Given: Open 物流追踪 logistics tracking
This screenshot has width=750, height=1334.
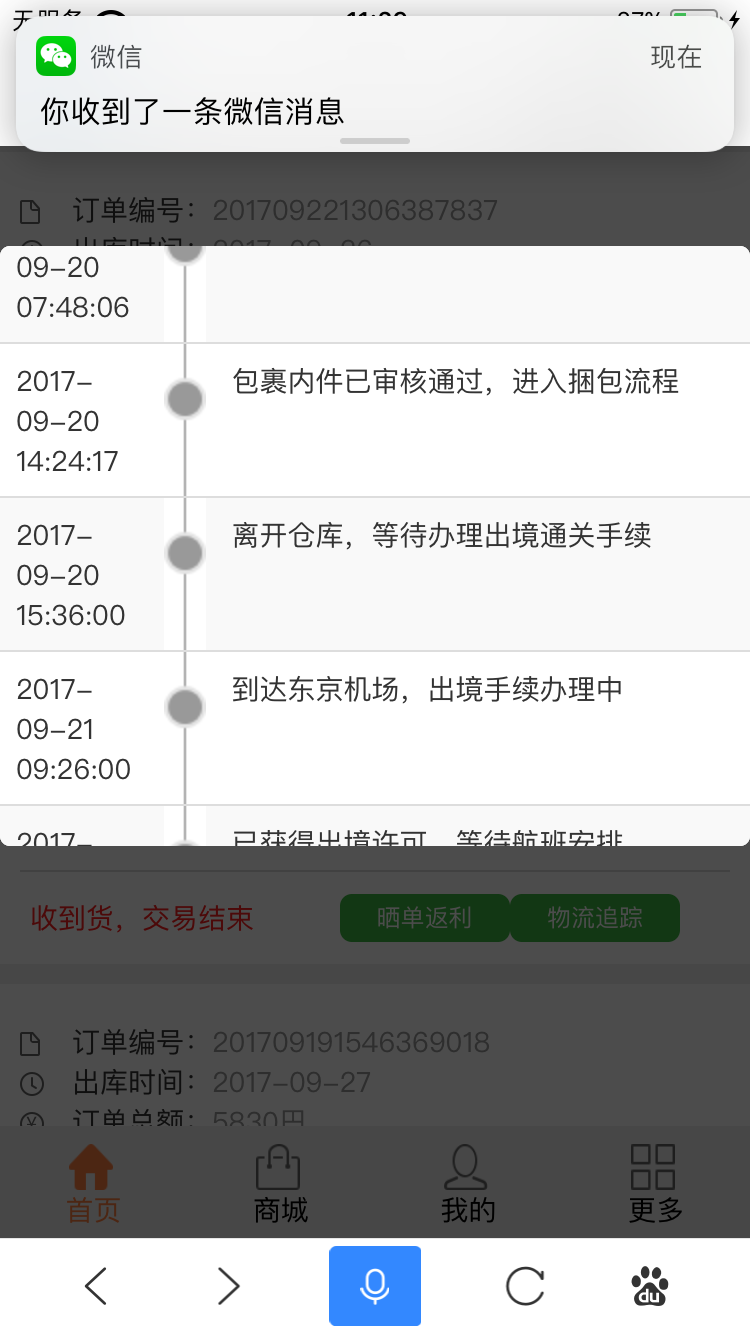Looking at the screenshot, I should 595,918.
